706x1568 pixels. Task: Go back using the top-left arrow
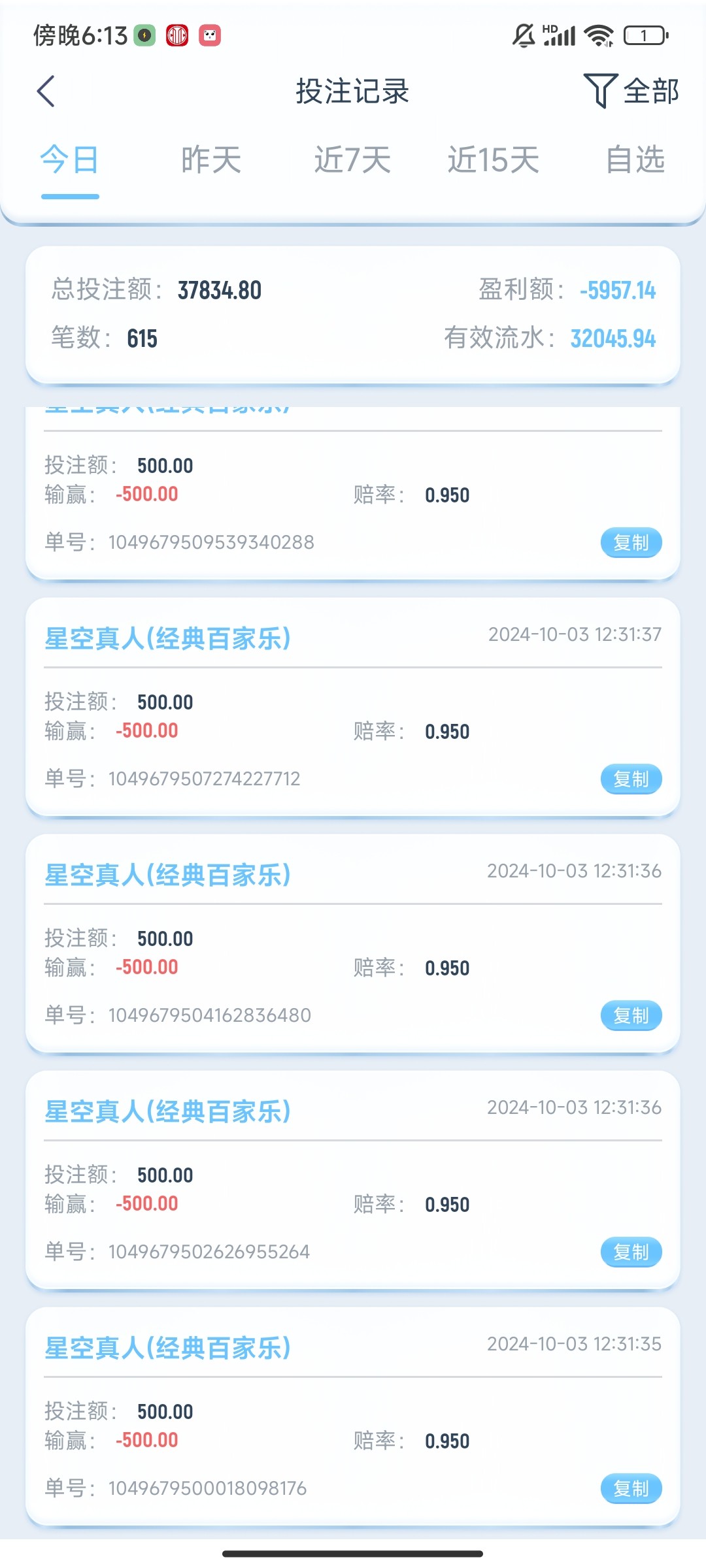(46, 91)
